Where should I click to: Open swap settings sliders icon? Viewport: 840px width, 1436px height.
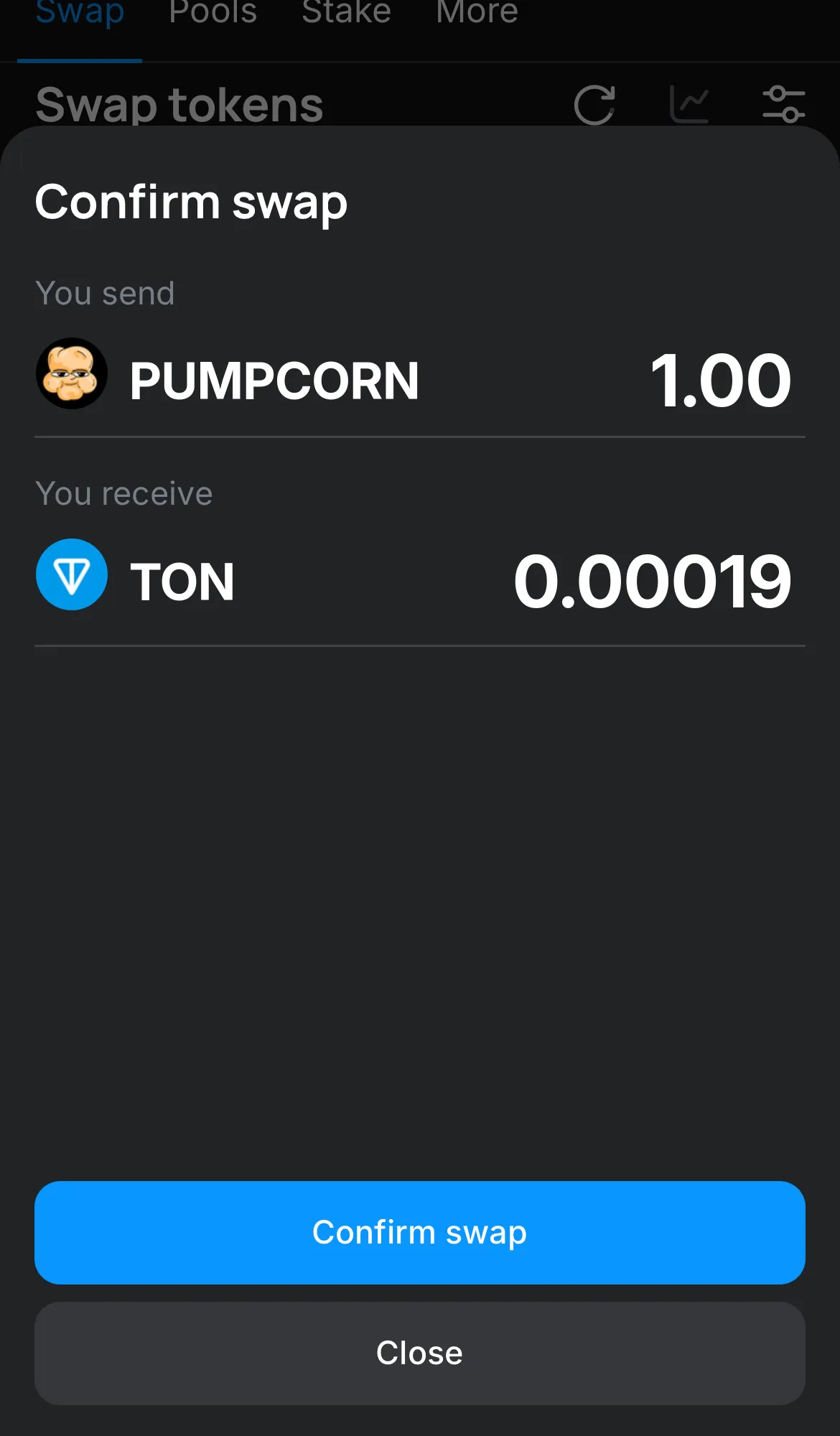[783, 105]
